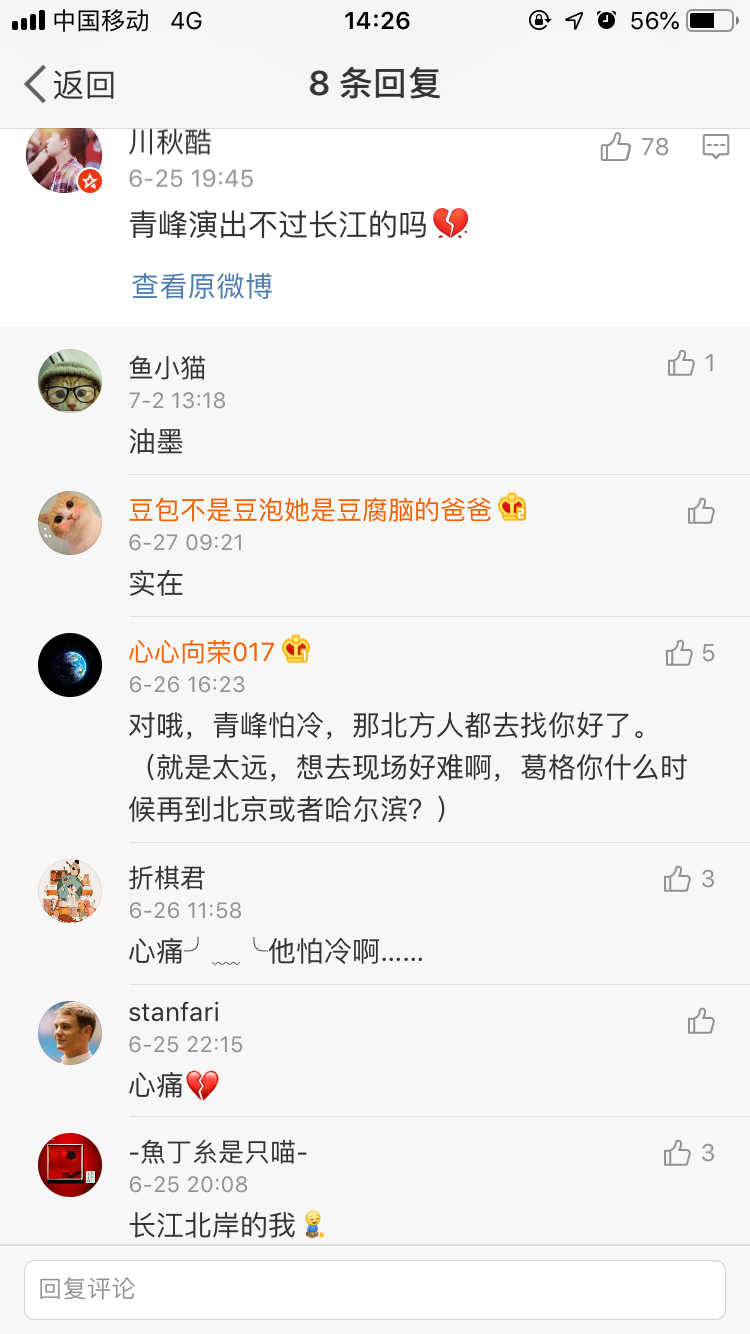The image size is (750, 1334).
Task: Like 心心向荣017's reply
Action: (x=680, y=654)
